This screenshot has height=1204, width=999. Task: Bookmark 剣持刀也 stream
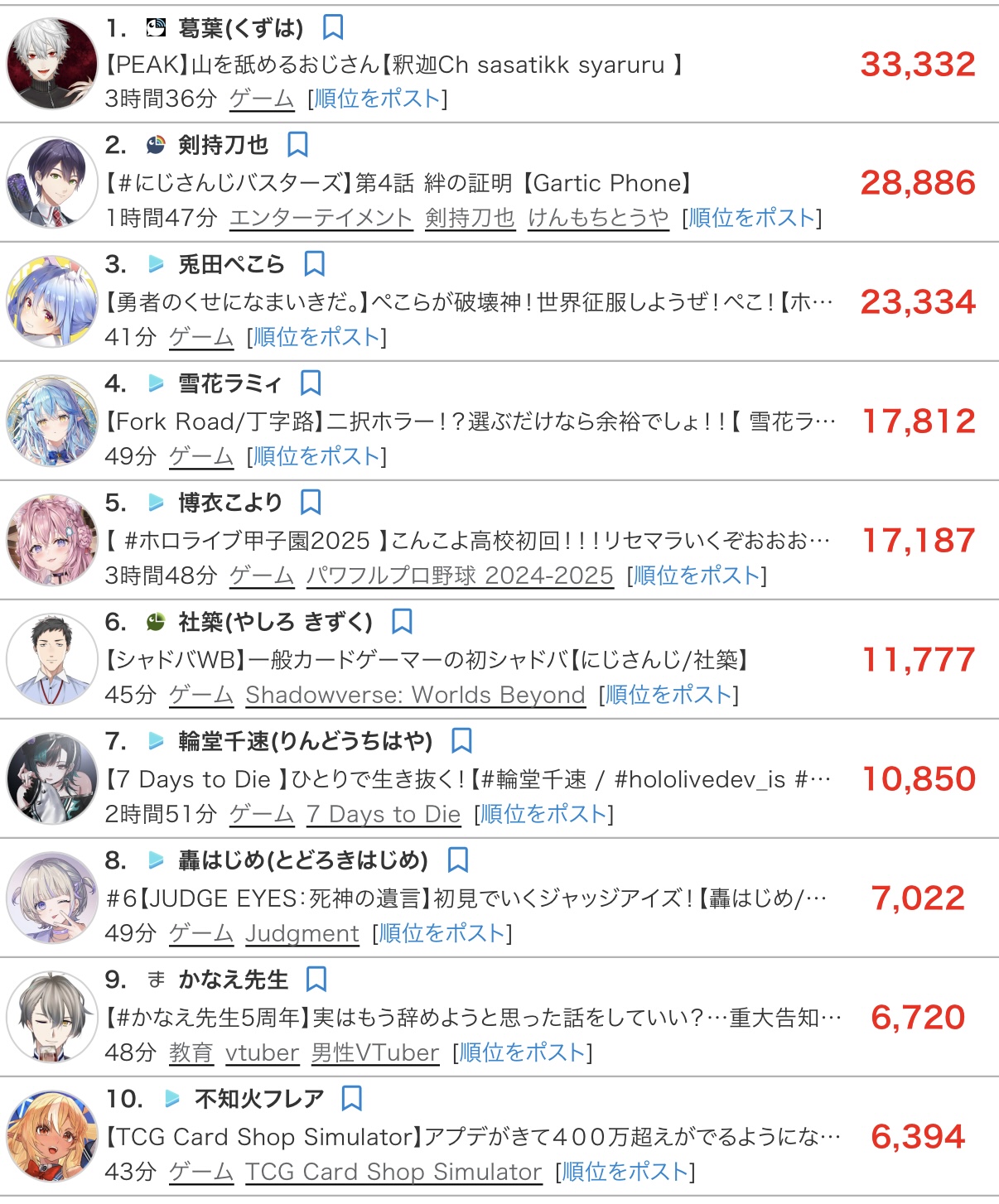297,145
